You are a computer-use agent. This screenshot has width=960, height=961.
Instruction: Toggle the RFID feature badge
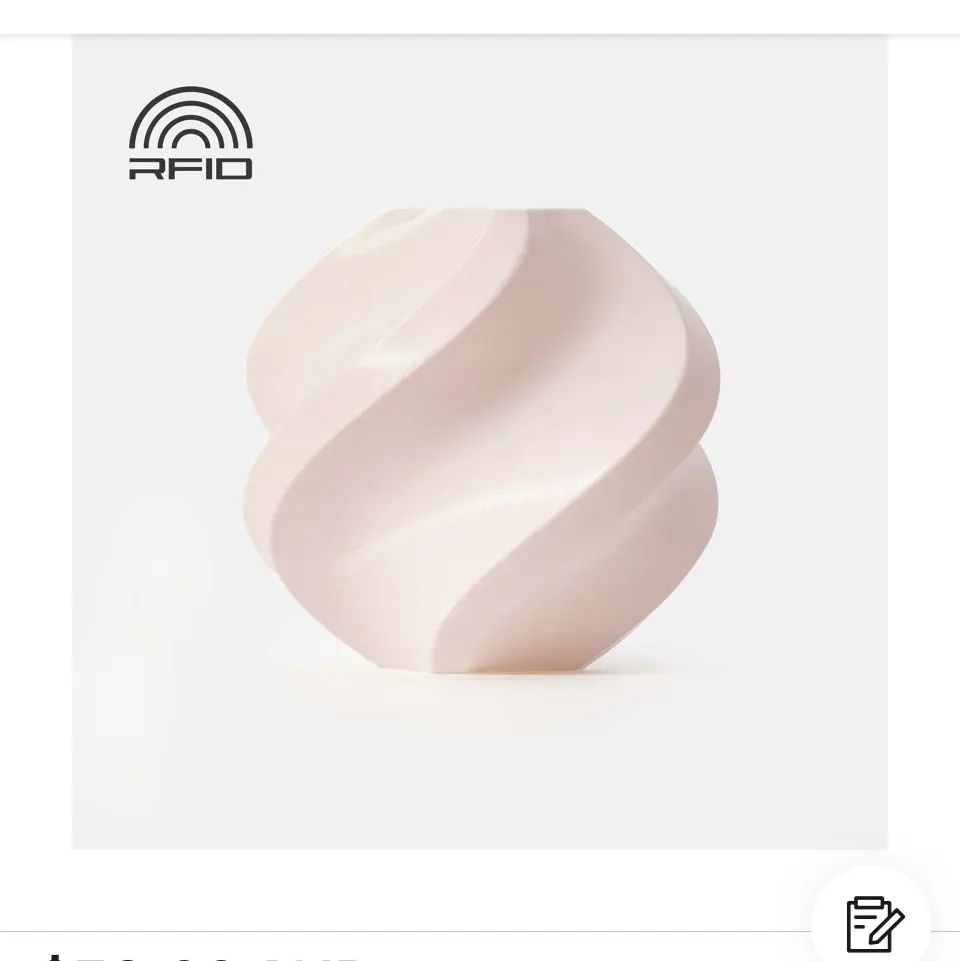pyautogui.click(x=190, y=135)
